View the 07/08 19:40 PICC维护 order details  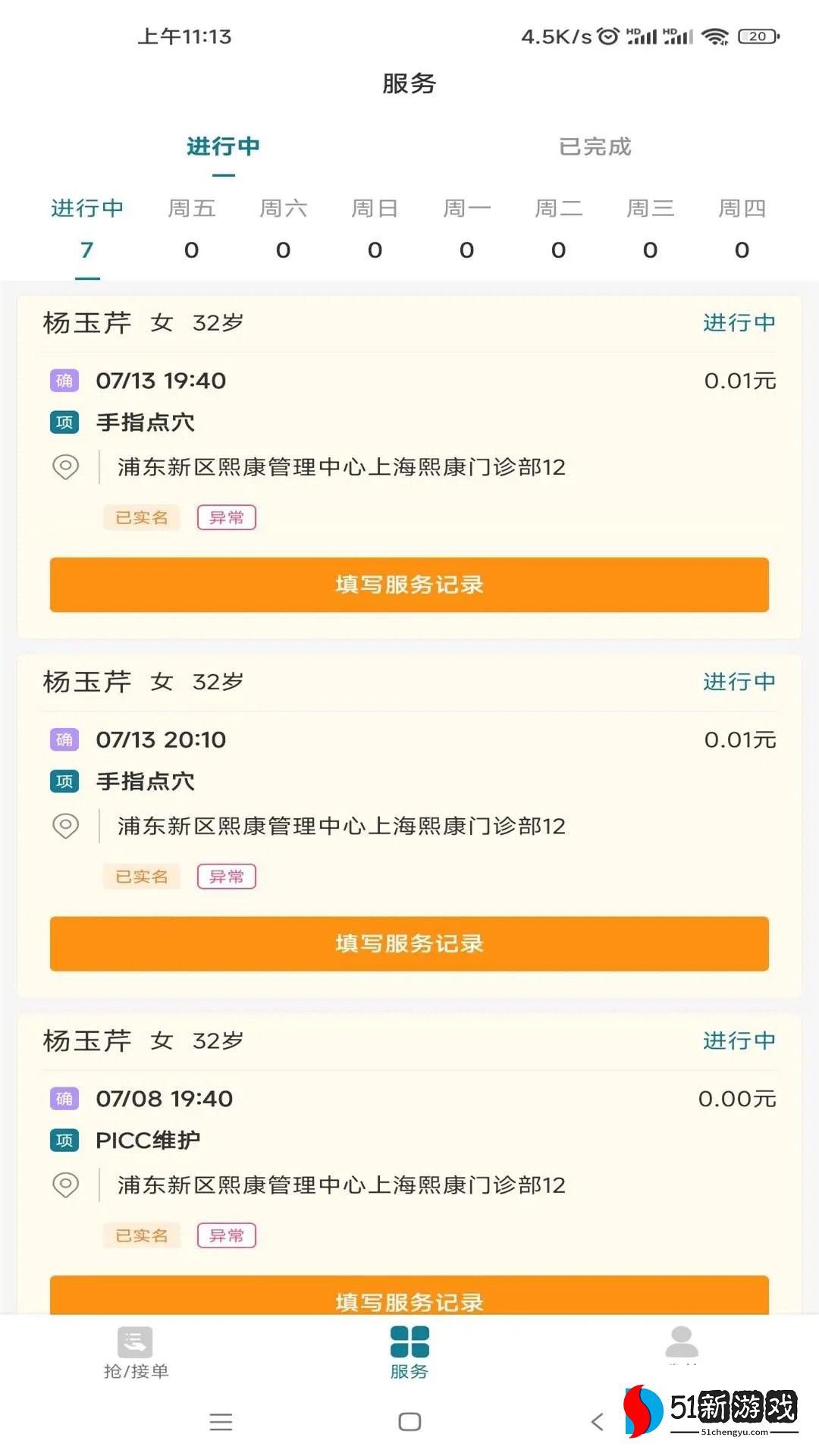(409, 1141)
